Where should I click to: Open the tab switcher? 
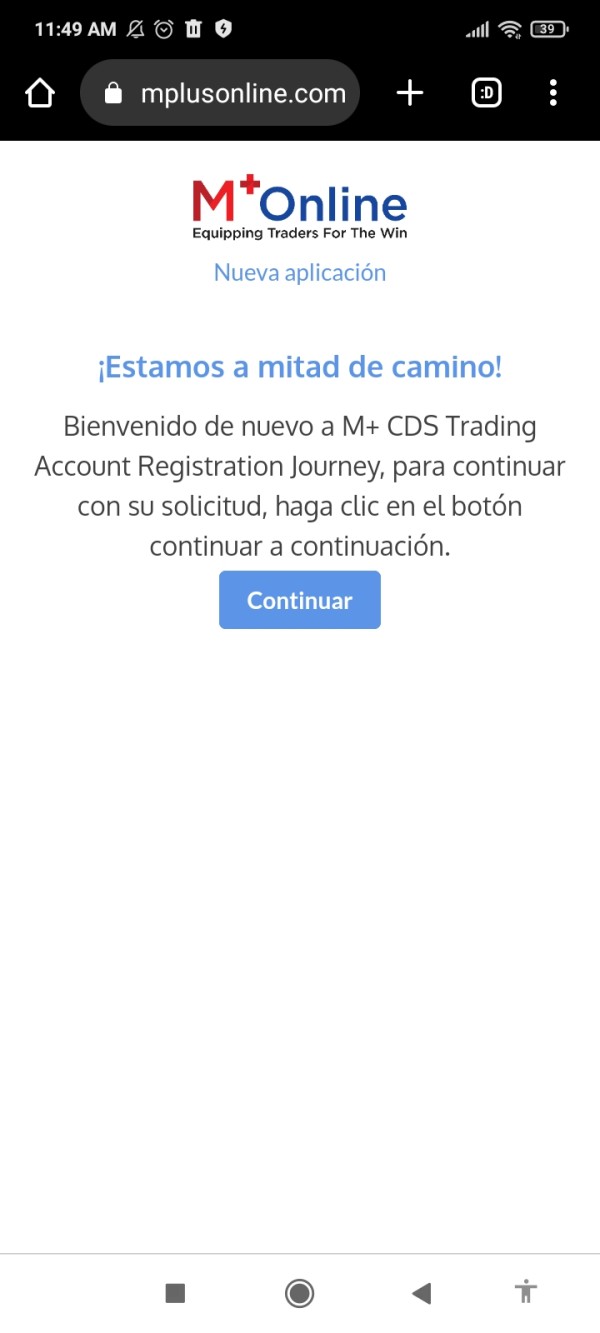coord(487,93)
